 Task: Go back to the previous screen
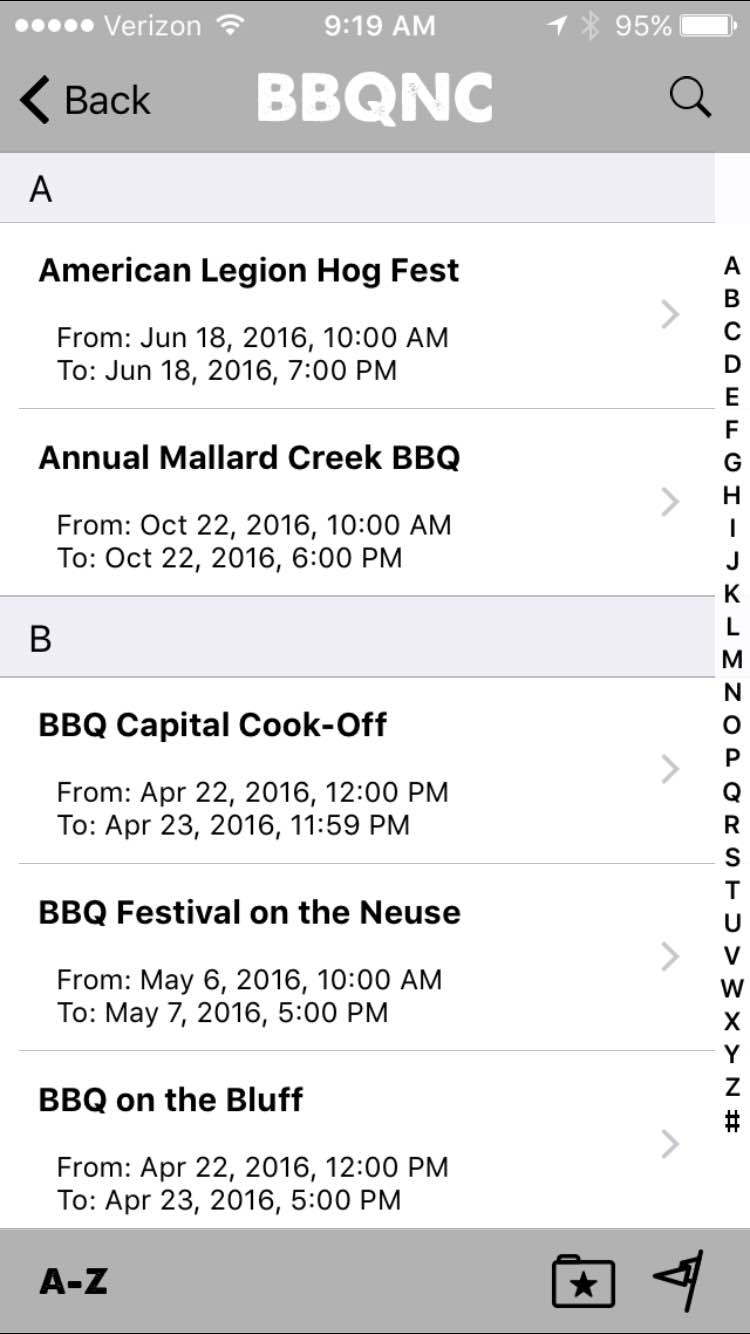(84, 100)
